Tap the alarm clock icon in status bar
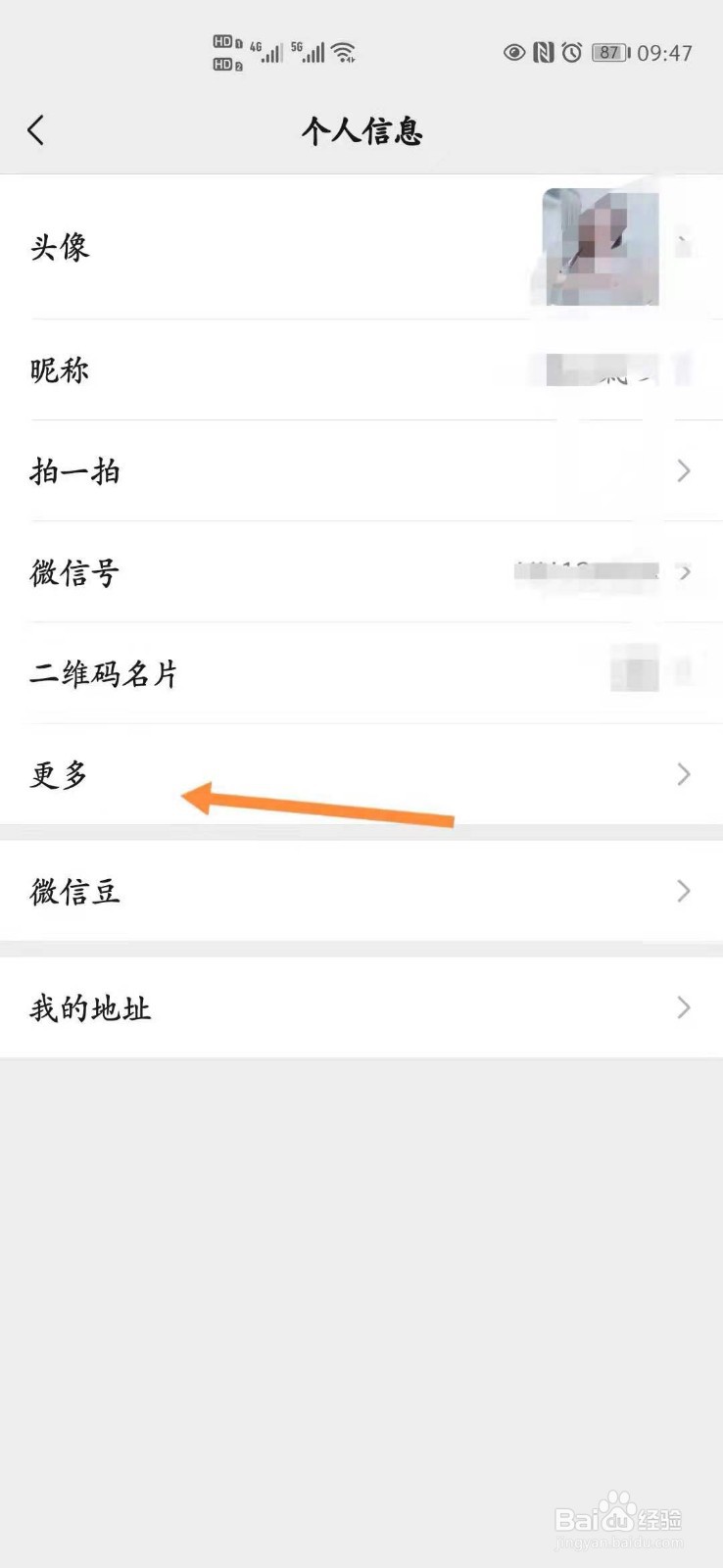Viewport: 723px width, 1568px height. pyautogui.click(x=570, y=53)
